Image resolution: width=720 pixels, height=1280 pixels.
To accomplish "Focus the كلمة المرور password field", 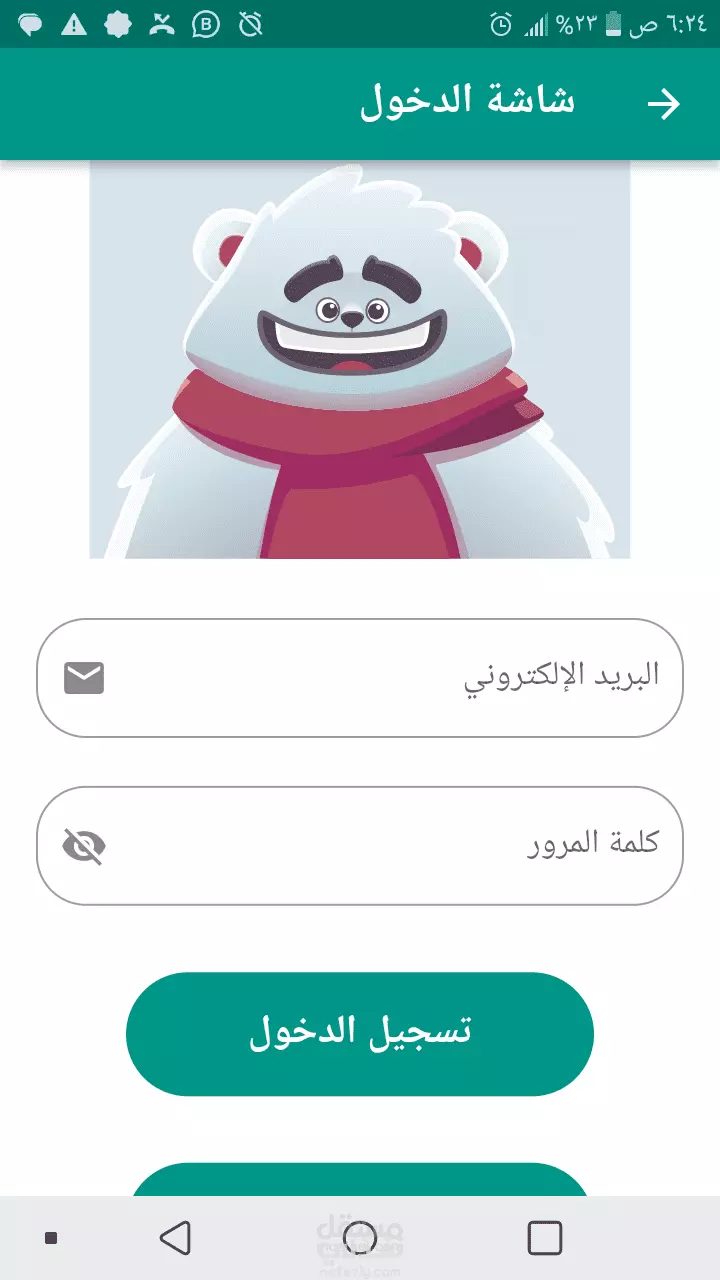I will (360, 846).
